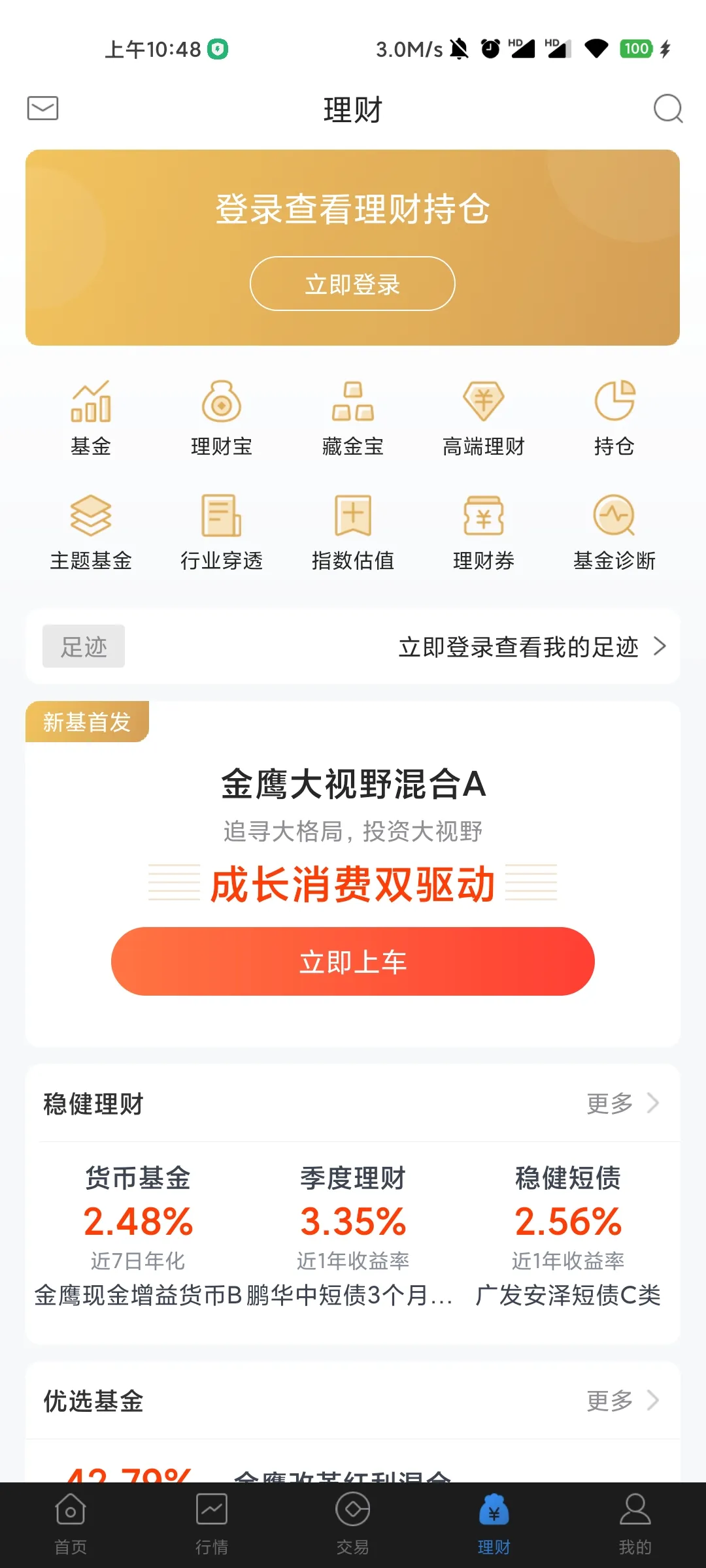The image size is (706, 1568).
Task: Tap the 理财券 coupon icon
Action: coord(484,531)
